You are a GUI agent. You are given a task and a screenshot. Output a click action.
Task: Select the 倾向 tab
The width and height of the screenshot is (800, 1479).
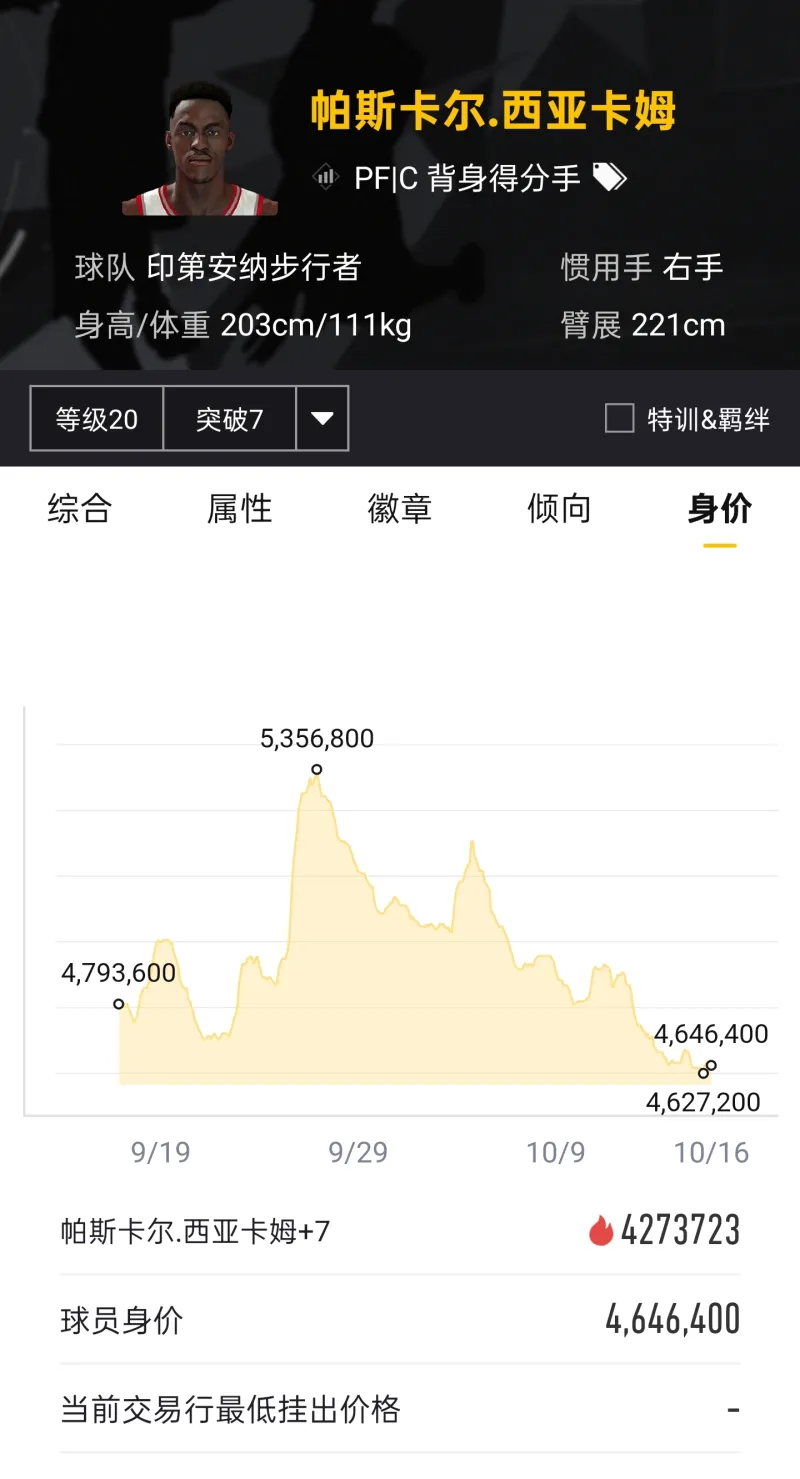coord(559,509)
